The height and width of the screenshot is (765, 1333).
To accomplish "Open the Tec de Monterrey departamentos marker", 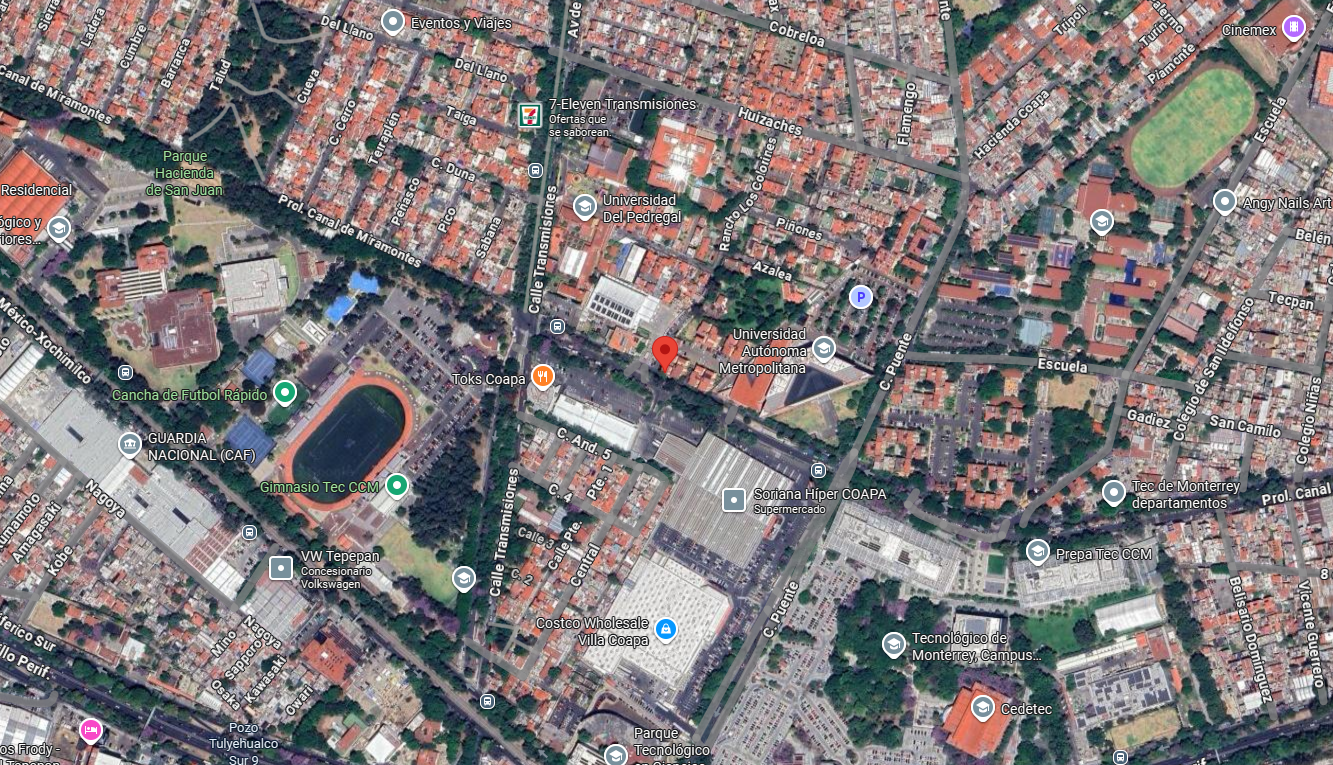I will pyautogui.click(x=1114, y=492).
